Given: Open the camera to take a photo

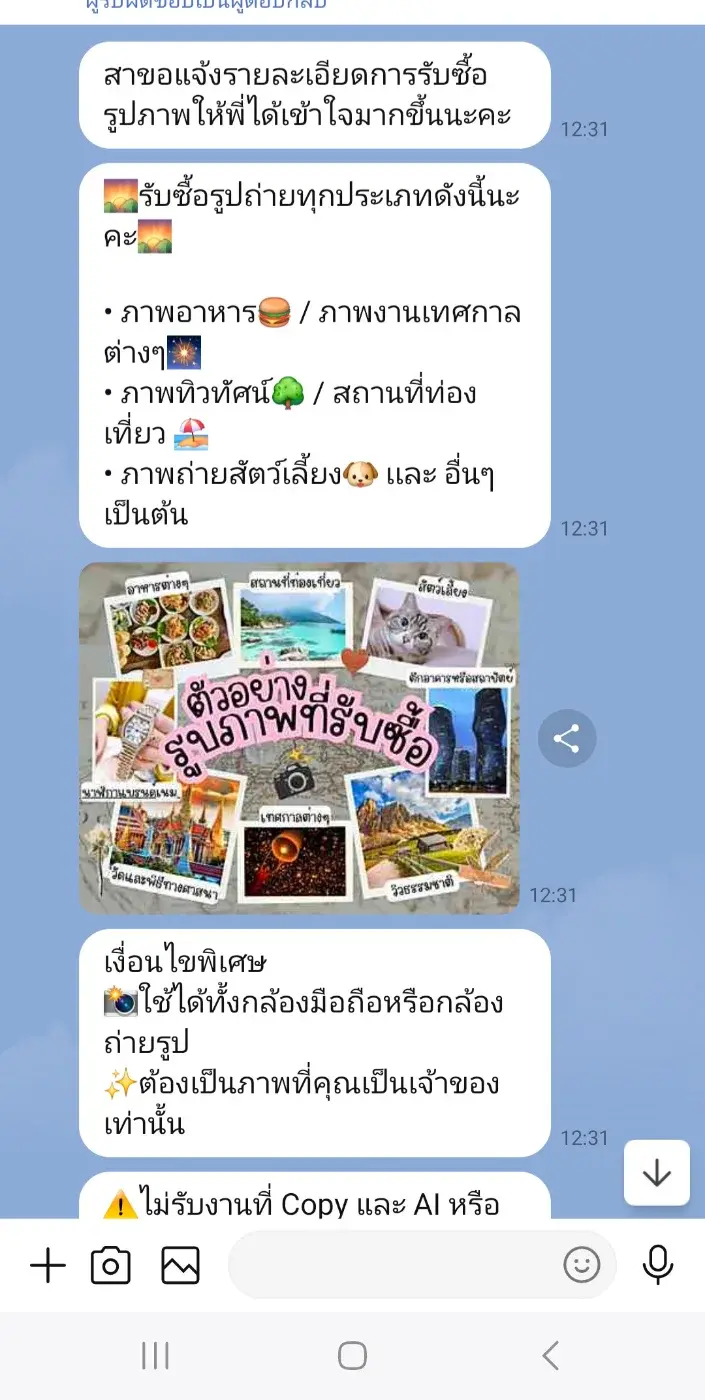Looking at the screenshot, I should pos(111,1266).
